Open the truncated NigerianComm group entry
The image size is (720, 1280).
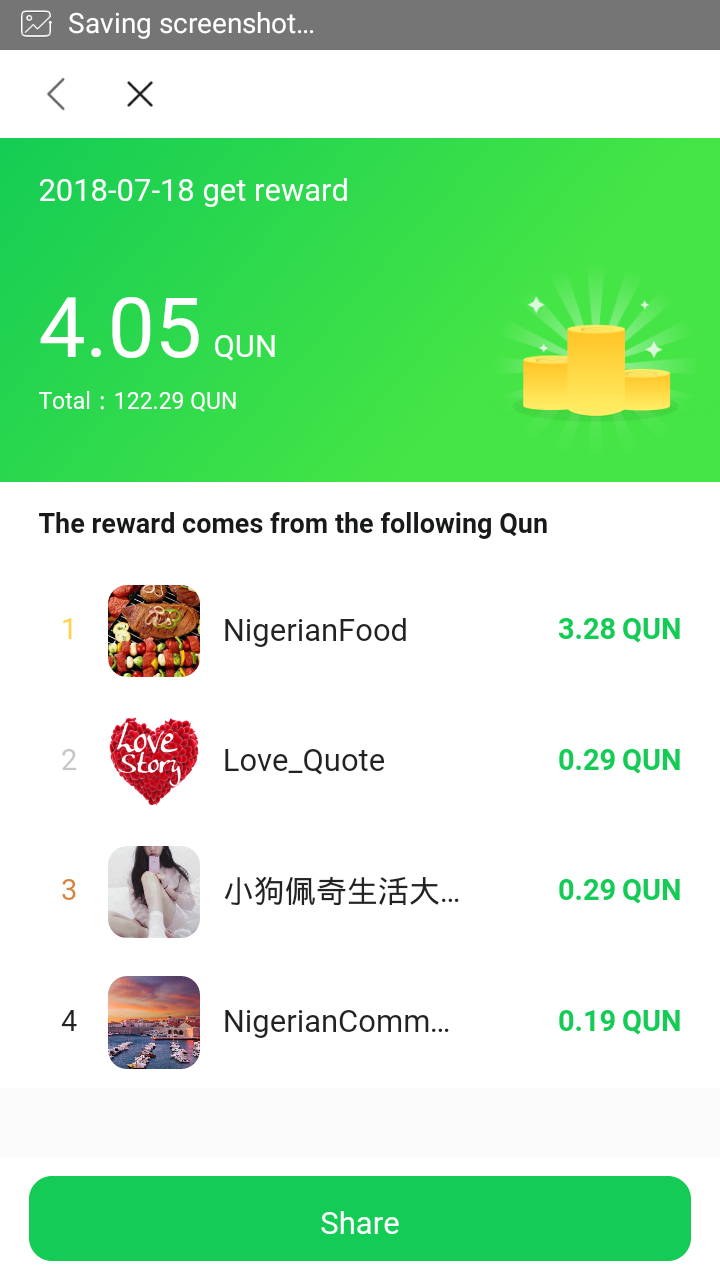337,1022
